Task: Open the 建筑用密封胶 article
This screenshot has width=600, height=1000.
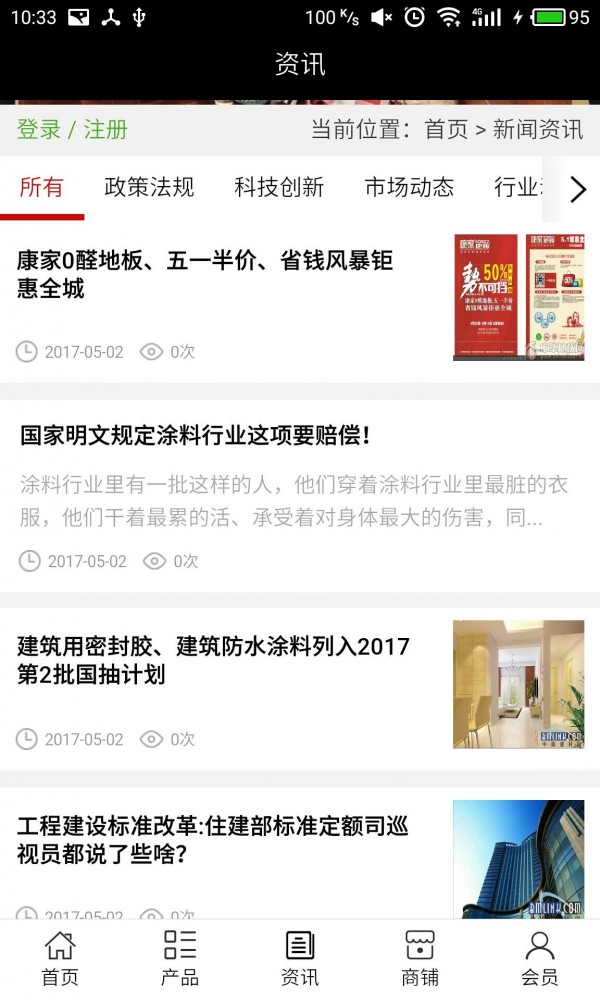Action: click(x=214, y=660)
